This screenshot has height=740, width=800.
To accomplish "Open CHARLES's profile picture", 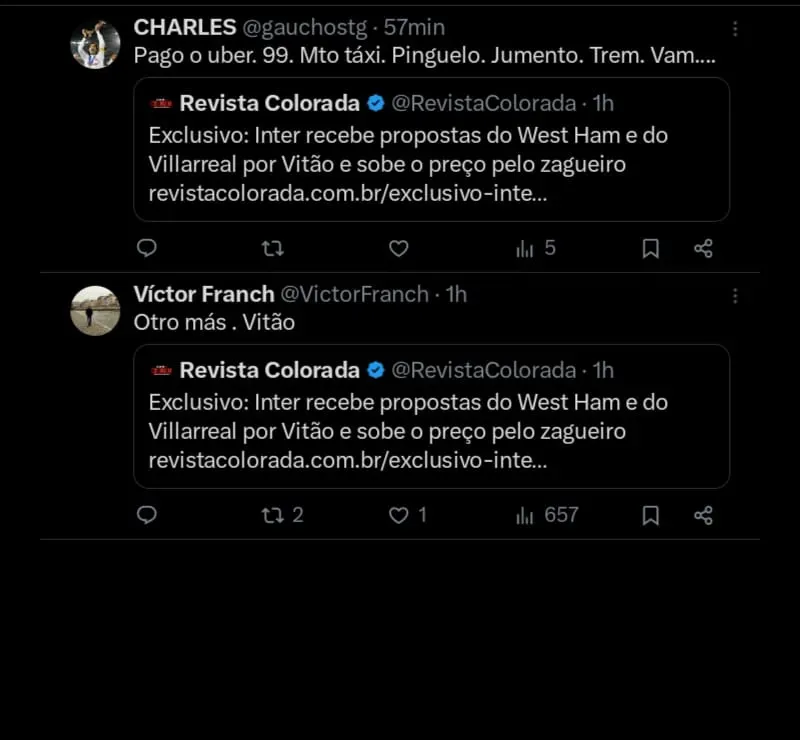I will click(x=95, y=45).
